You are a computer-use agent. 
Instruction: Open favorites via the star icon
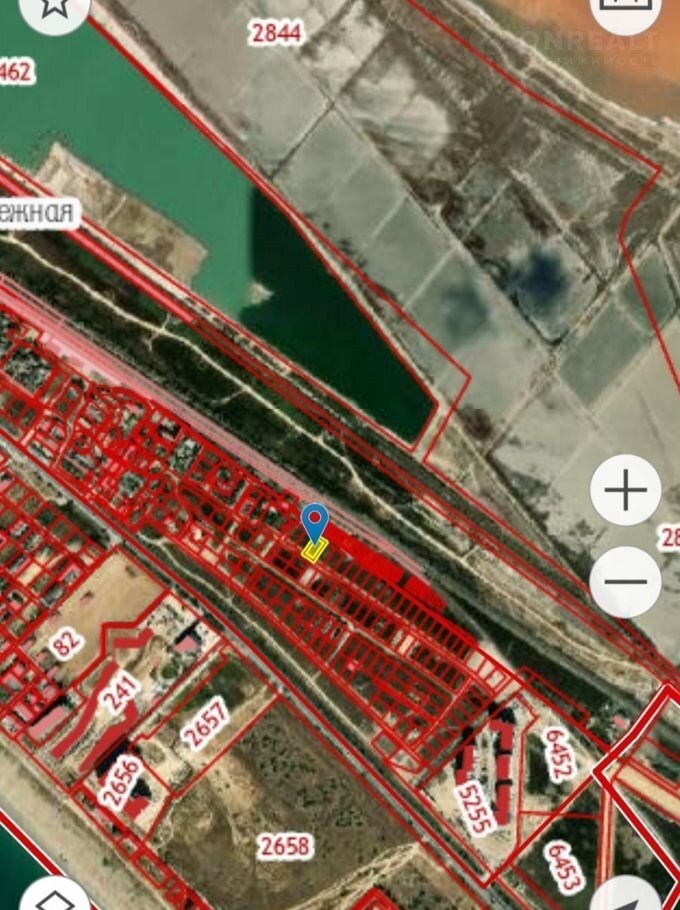55,8
